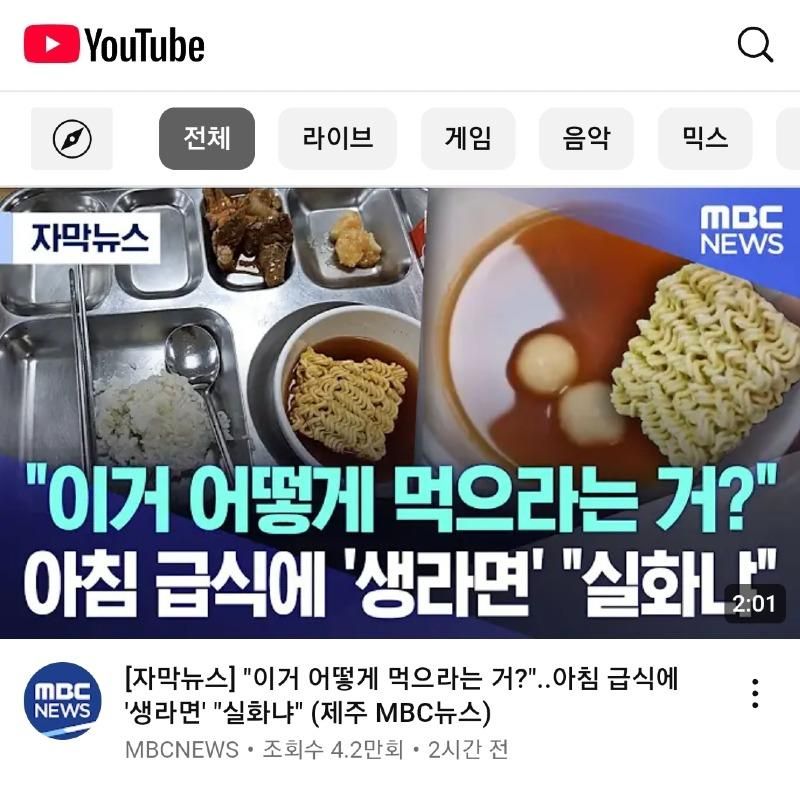The image size is (800, 811).
Task: Filter by 음악 chip
Action: pos(586,138)
